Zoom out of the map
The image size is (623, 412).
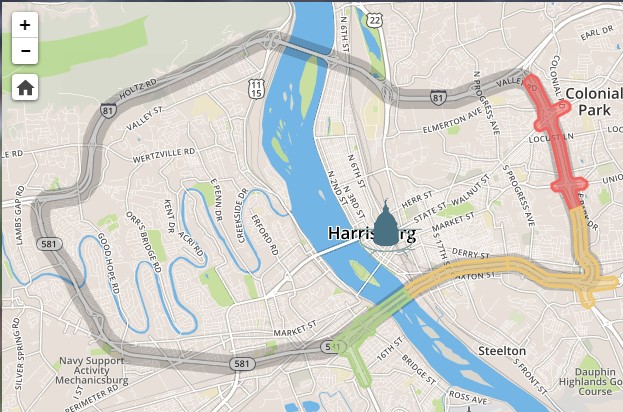tap(25, 51)
